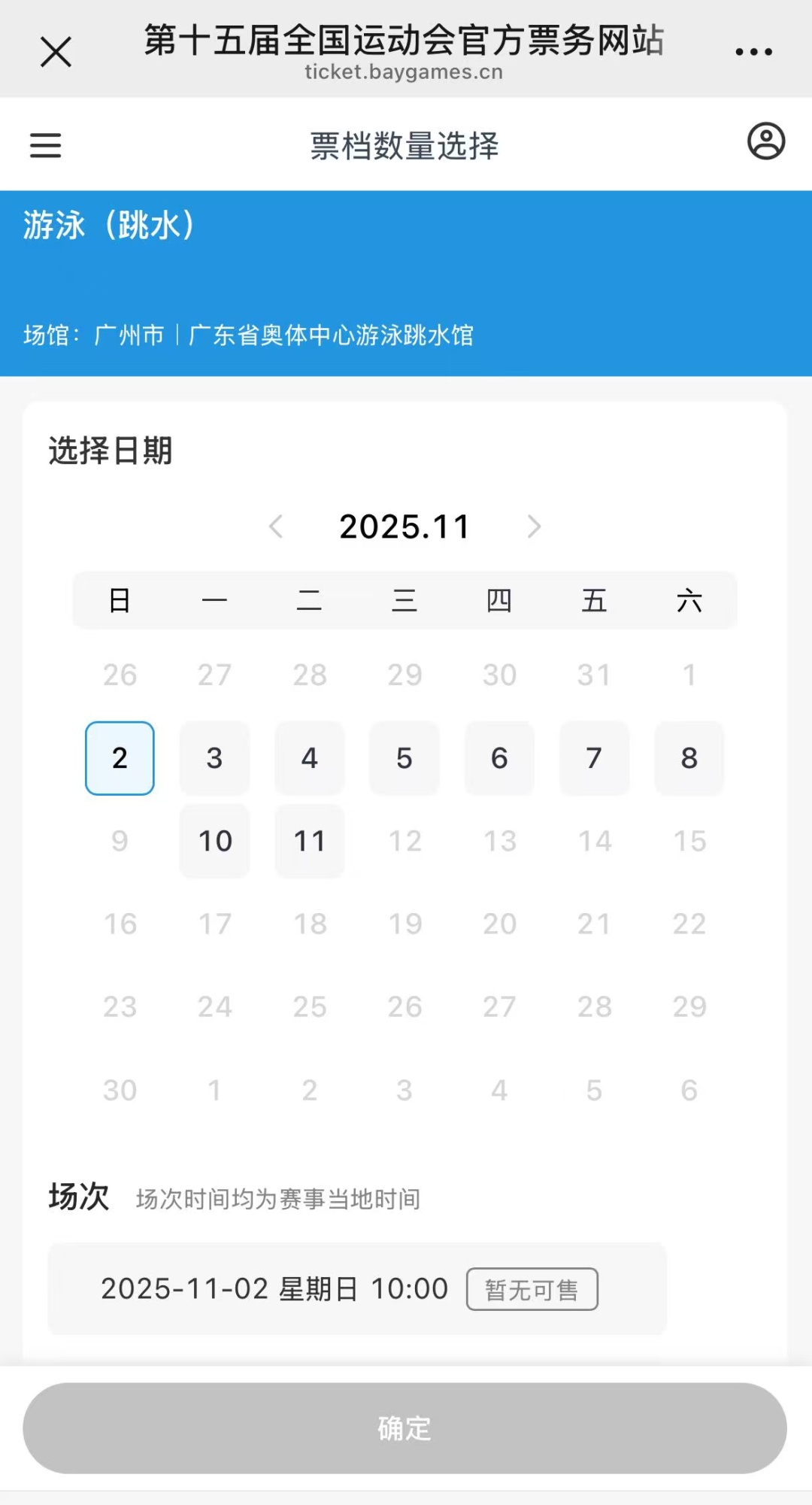
Task: Select November 10 on the calendar
Action: [x=214, y=841]
